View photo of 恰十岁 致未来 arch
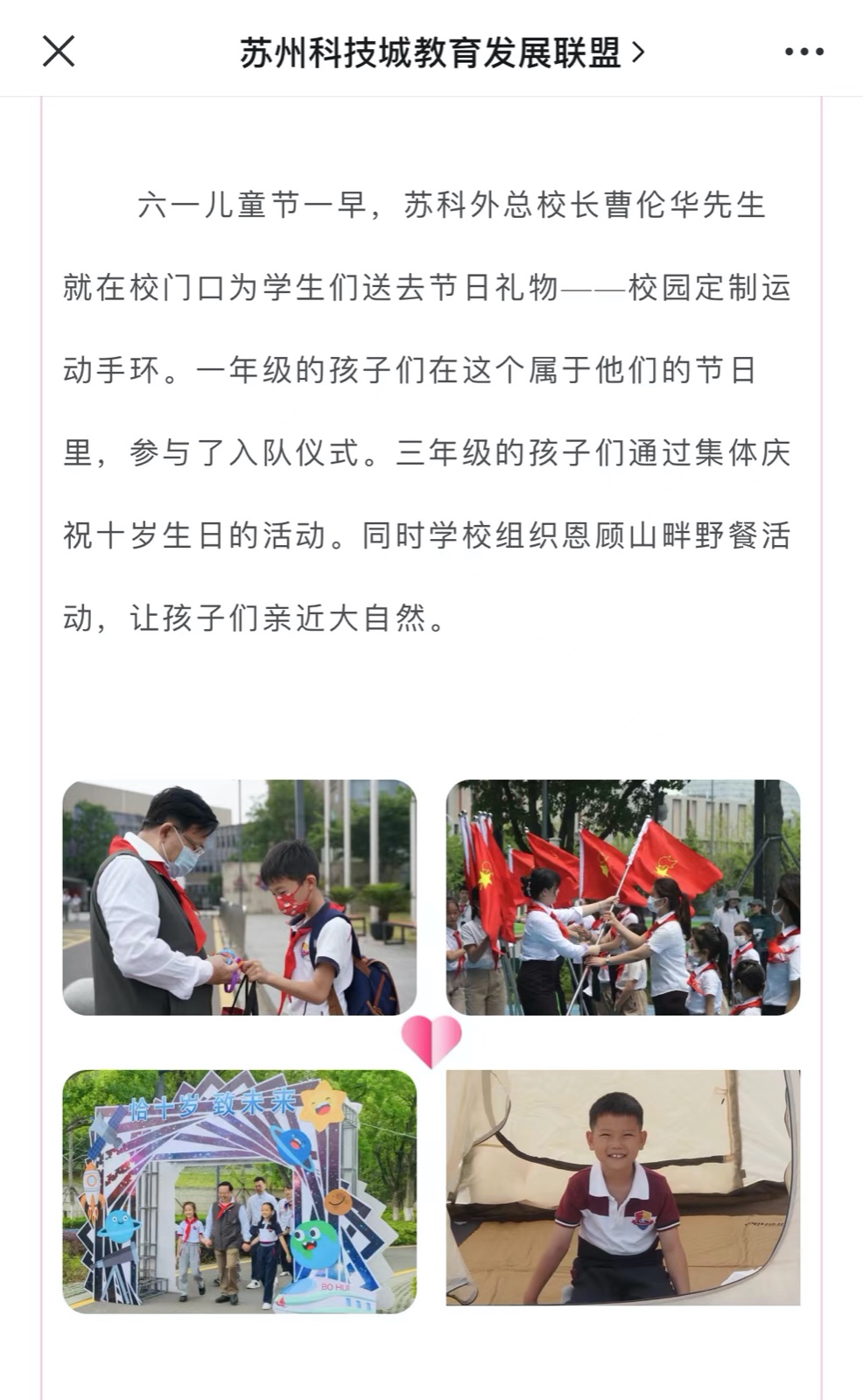The width and height of the screenshot is (863, 1400). click(239, 1190)
